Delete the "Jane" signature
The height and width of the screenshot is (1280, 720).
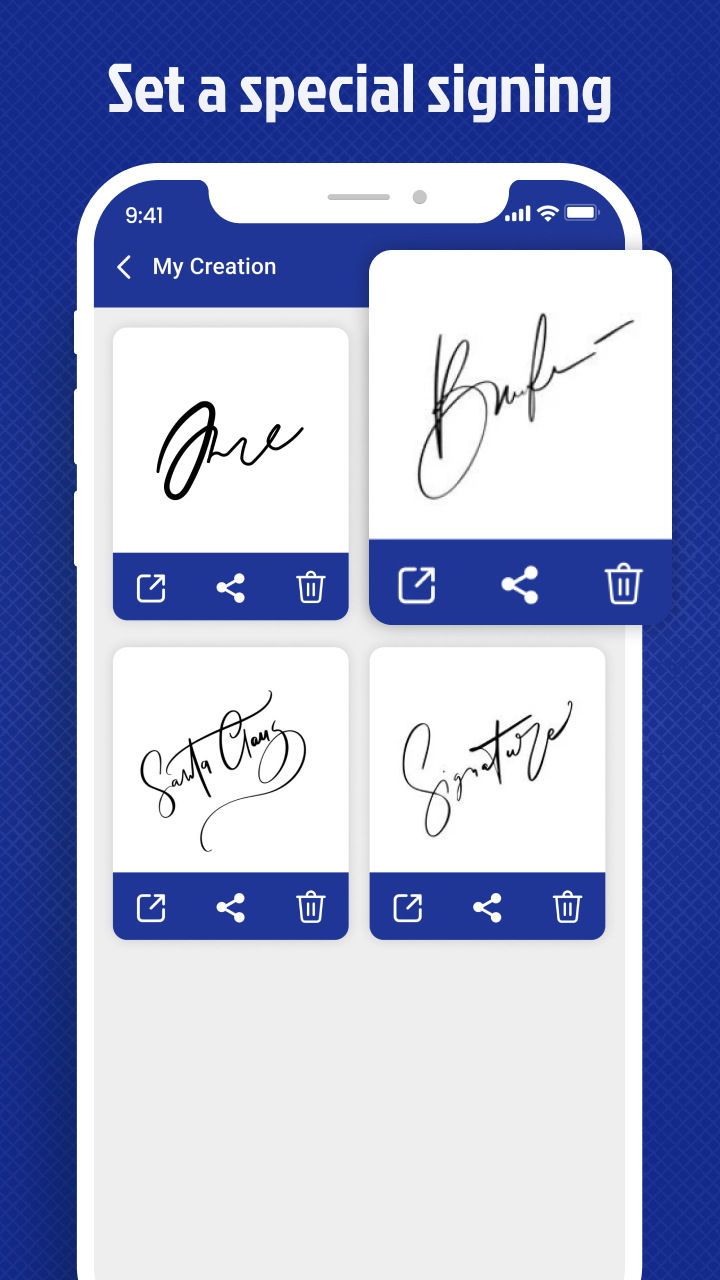[311, 588]
